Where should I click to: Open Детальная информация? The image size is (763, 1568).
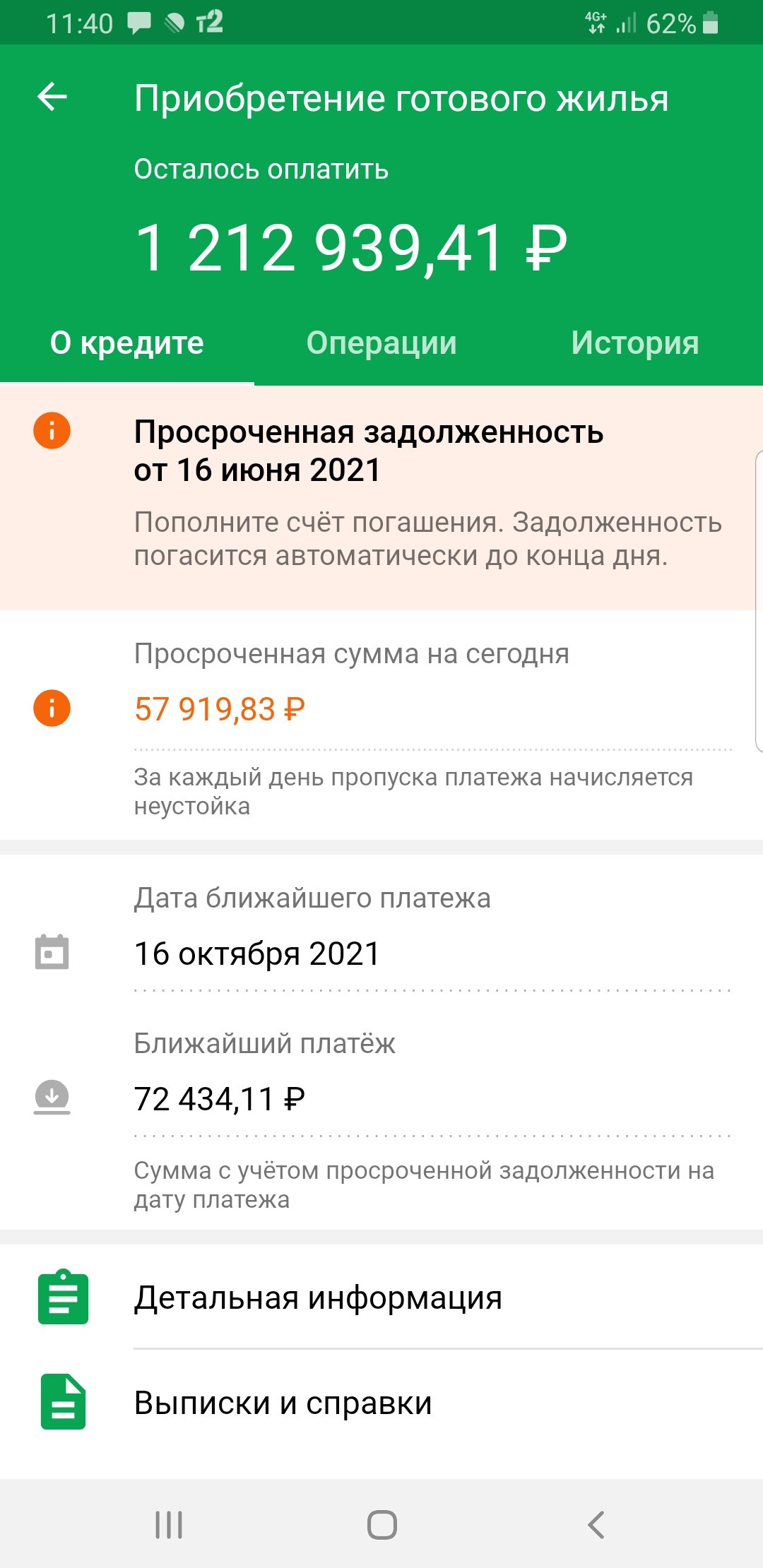tap(318, 1297)
